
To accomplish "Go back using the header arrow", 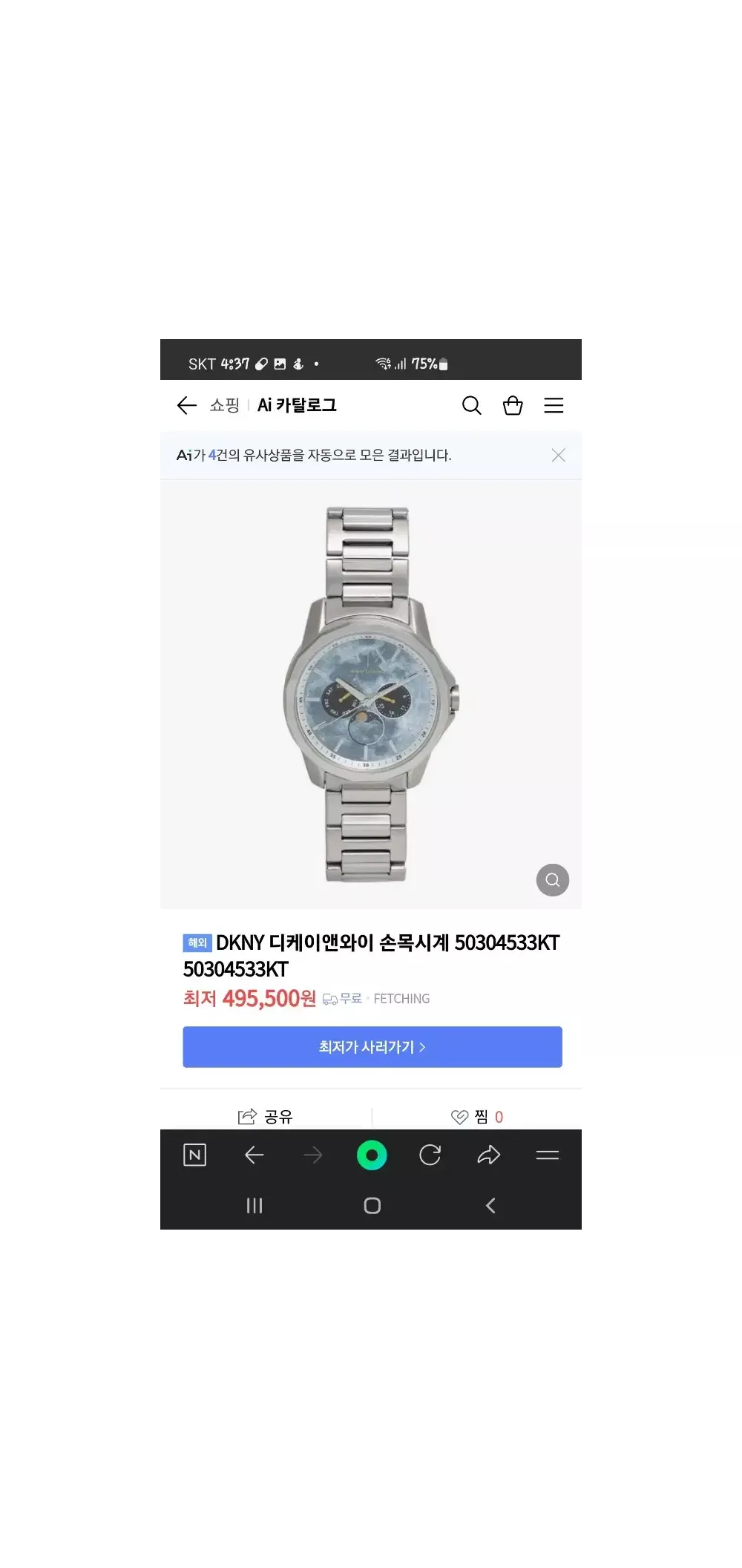I will coord(186,405).
